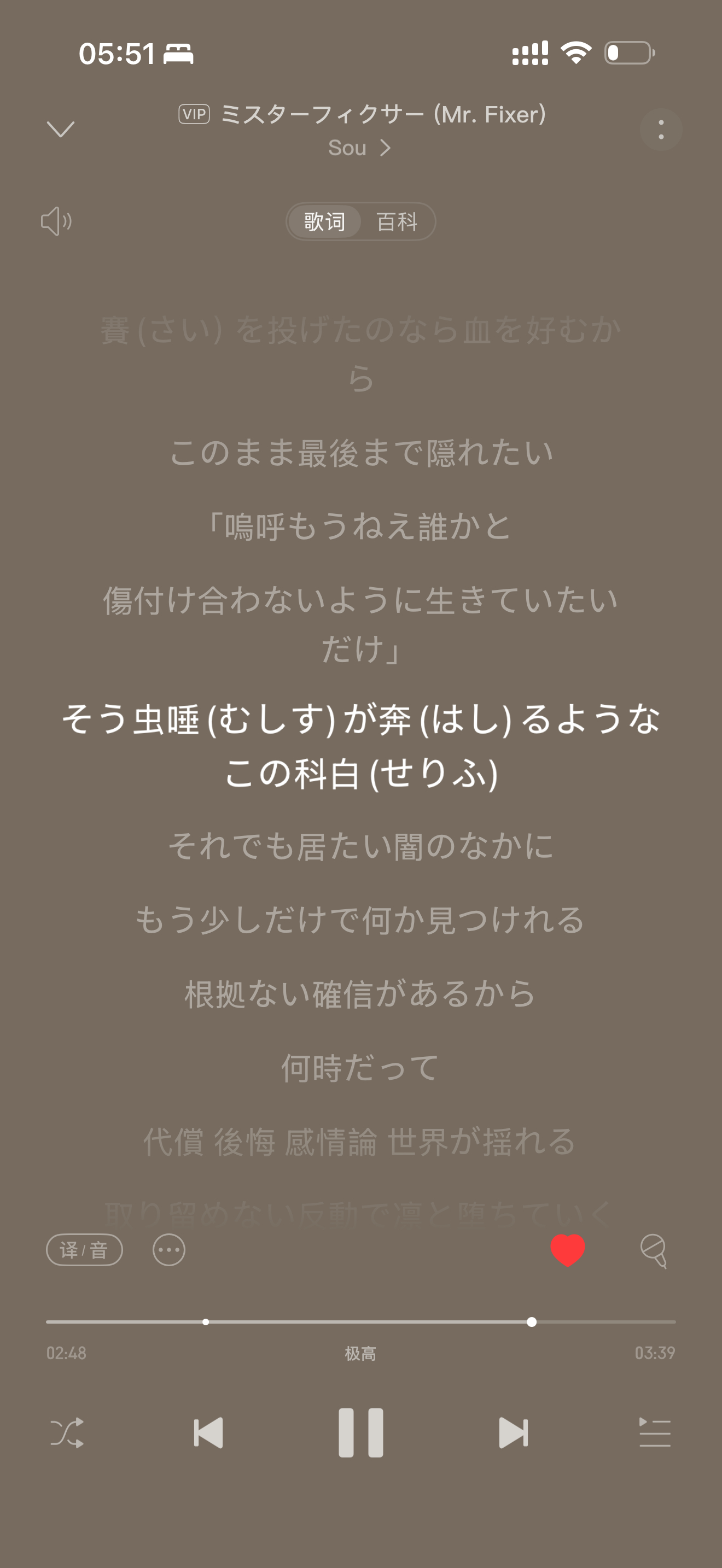Switch to the 百科 tab
Image resolution: width=722 pixels, height=1568 pixels.
[397, 221]
